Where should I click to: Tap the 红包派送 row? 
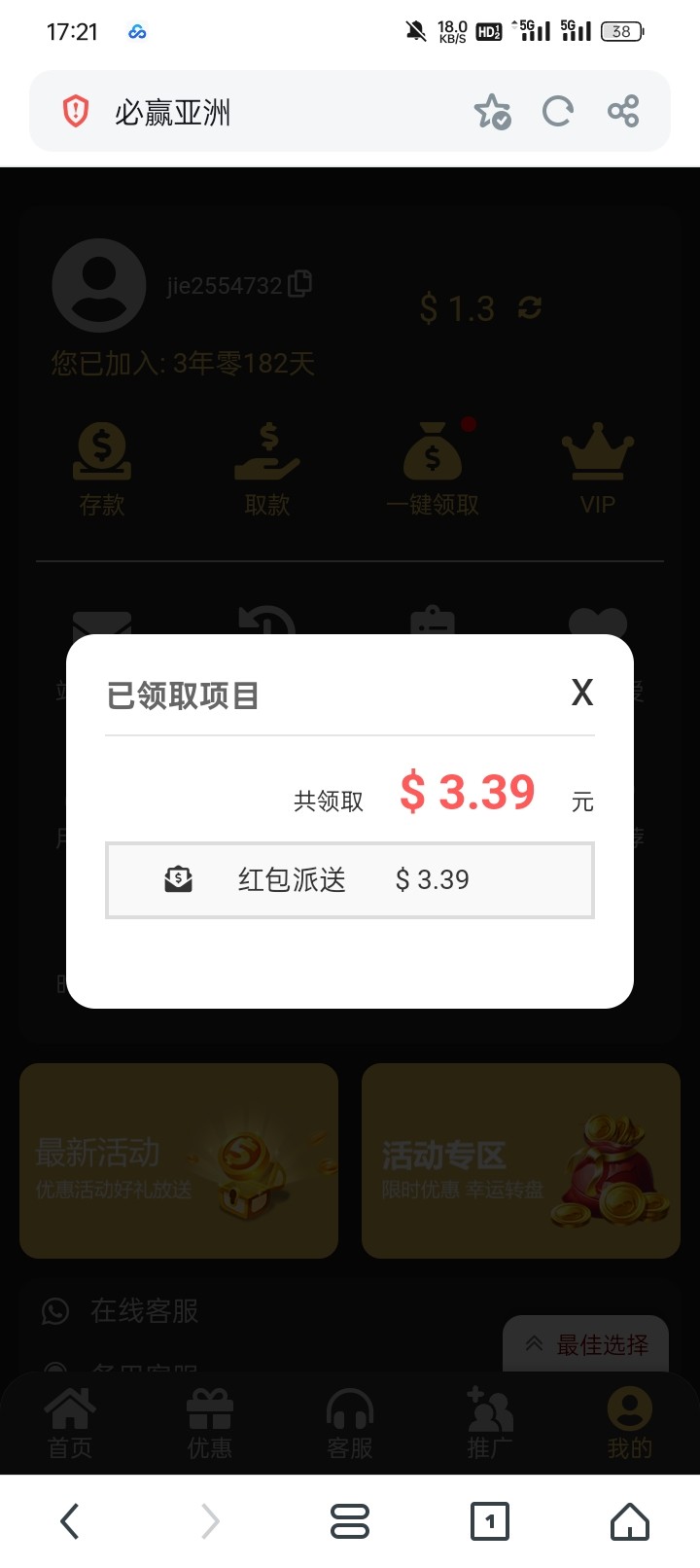click(349, 880)
